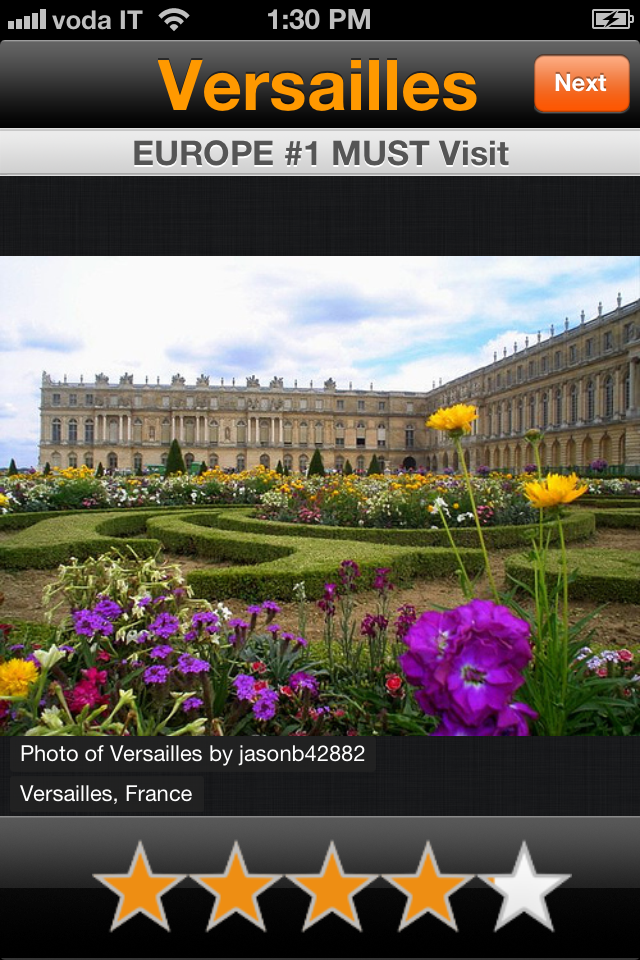The image size is (640, 960).
Task: Give a two-star rating
Action: coord(235,888)
